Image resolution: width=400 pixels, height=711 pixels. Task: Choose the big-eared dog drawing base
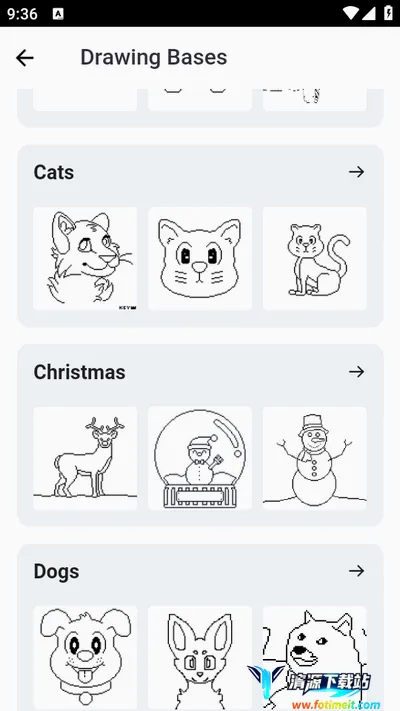pos(200,658)
